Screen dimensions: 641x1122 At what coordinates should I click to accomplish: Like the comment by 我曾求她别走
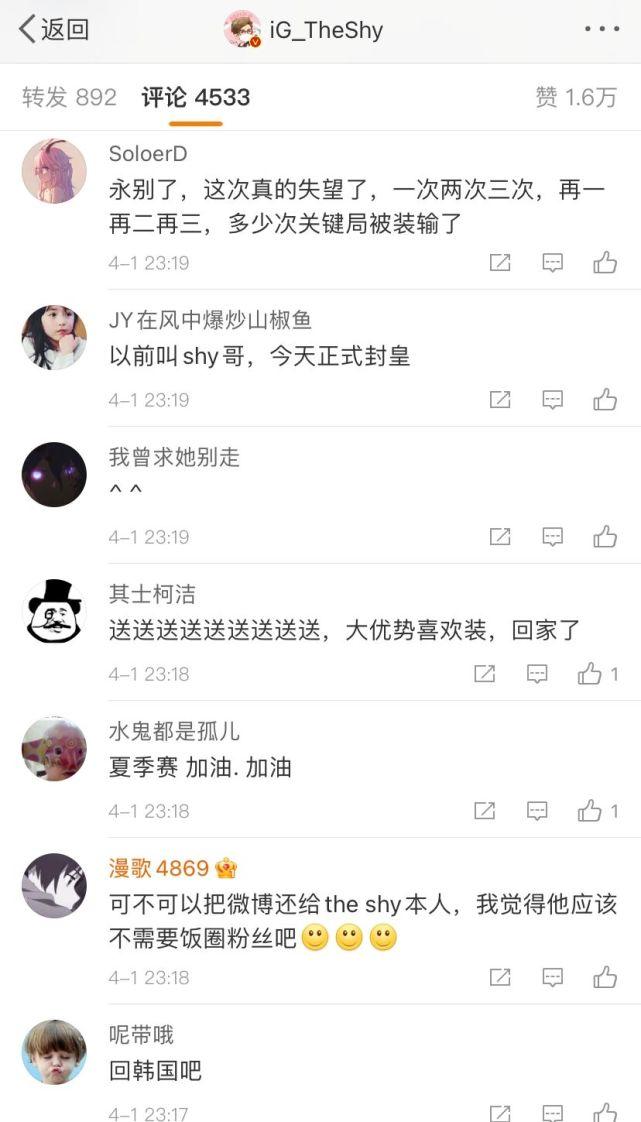click(604, 537)
